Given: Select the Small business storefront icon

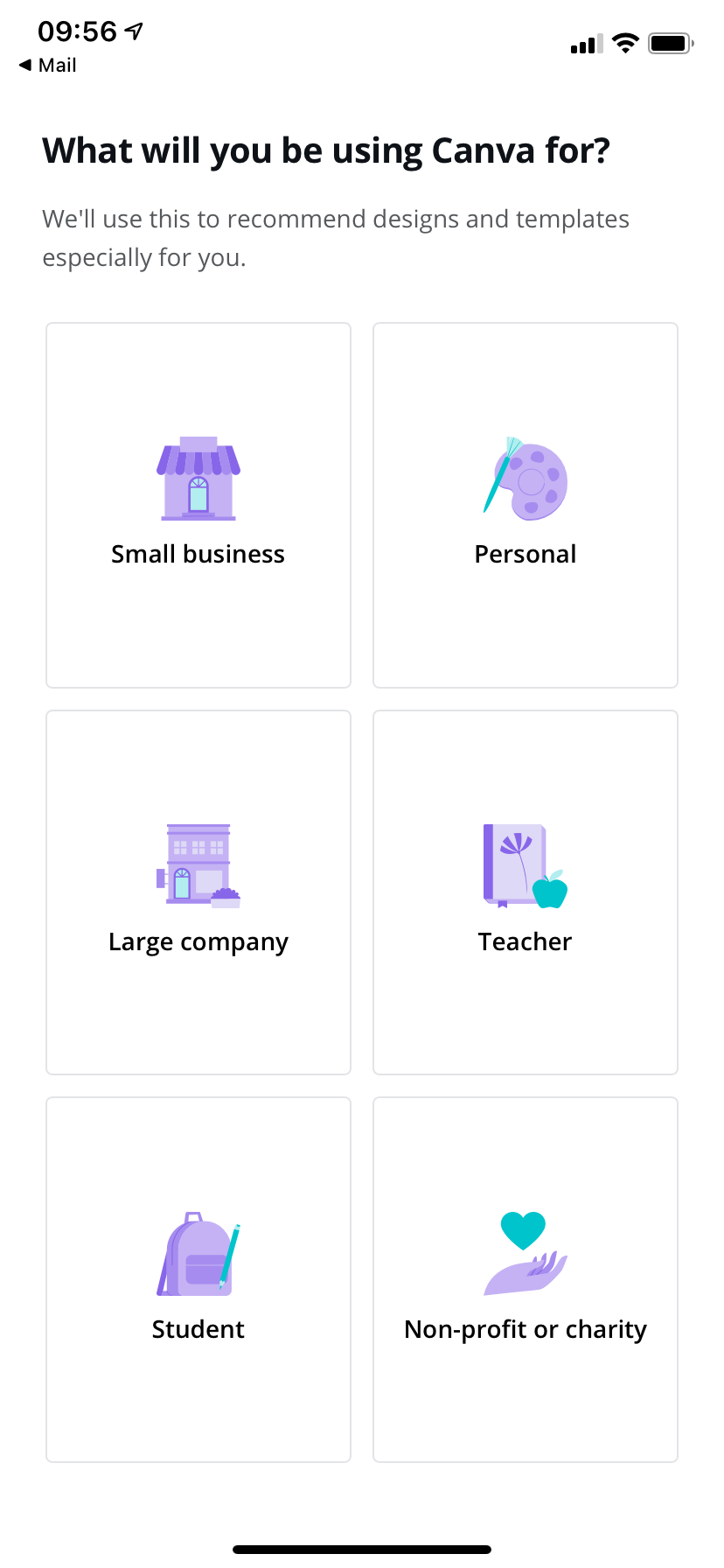Looking at the screenshot, I should click(198, 479).
